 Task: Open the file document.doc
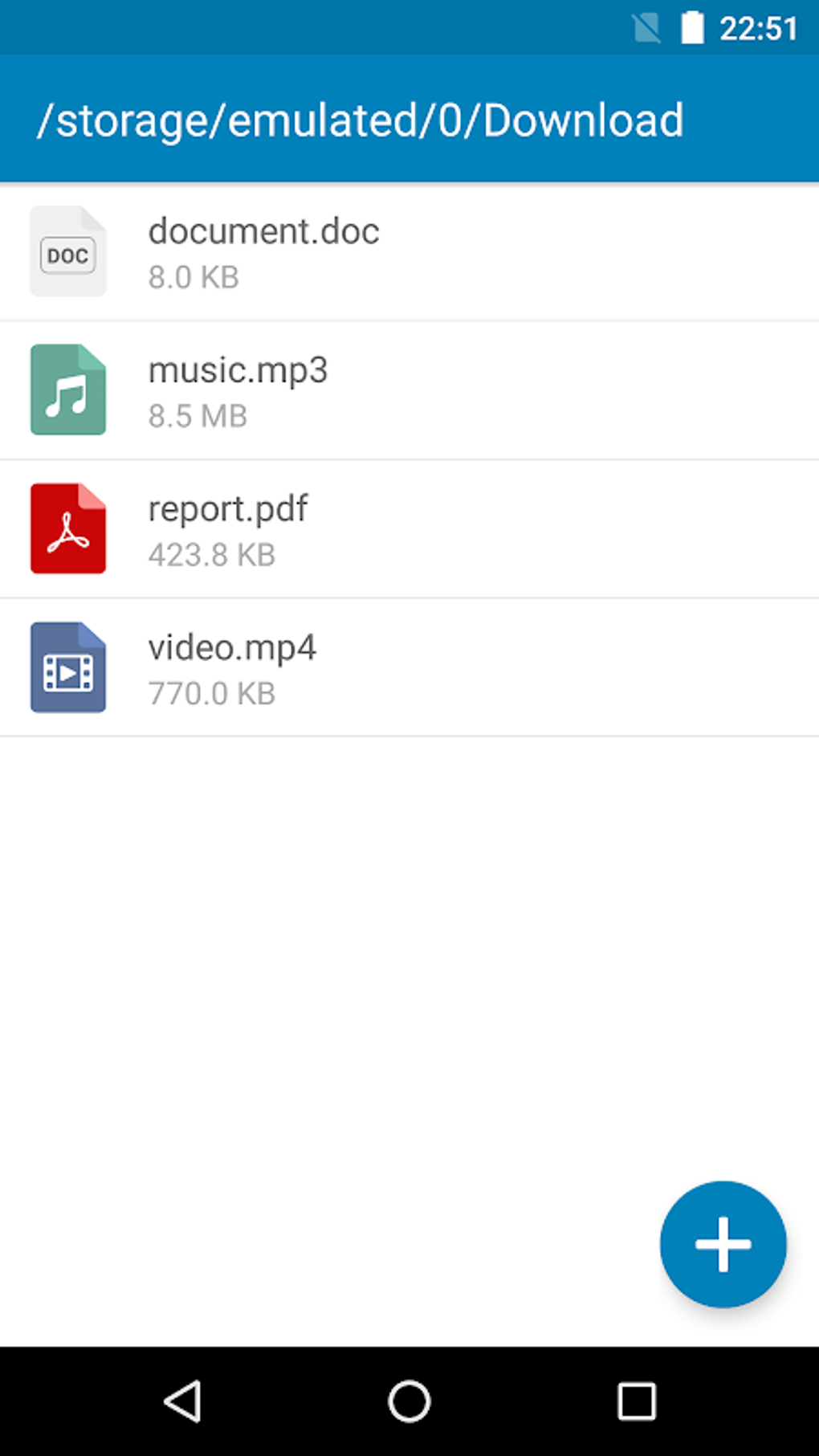tap(264, 232)
